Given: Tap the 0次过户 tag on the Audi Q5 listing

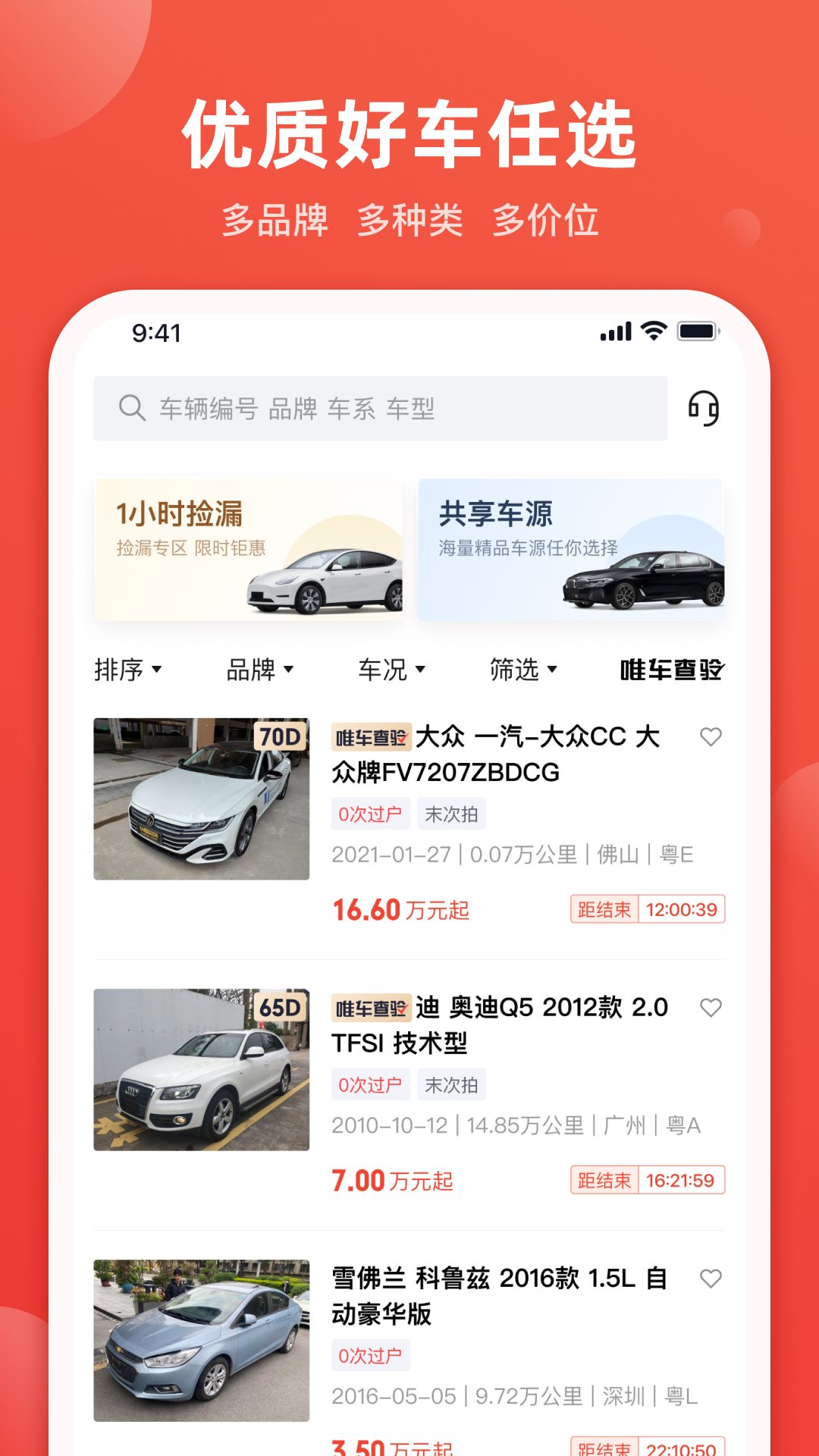Looking at the screenshot, I should [369, 1084].
